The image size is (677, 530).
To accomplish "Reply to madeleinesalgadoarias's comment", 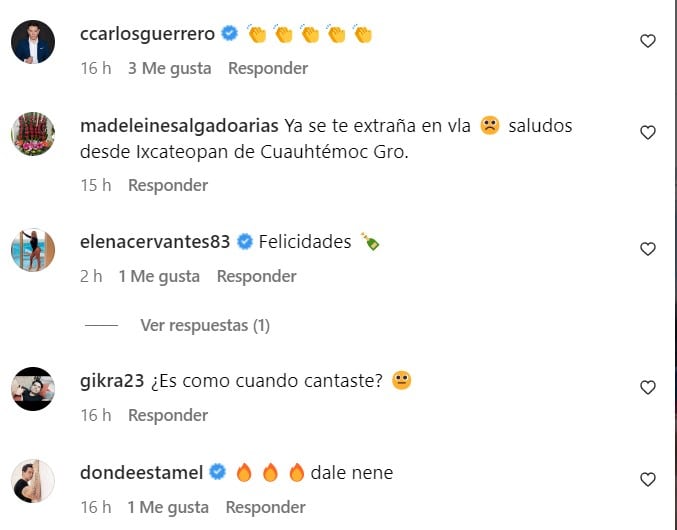I will tap(167, 185).
